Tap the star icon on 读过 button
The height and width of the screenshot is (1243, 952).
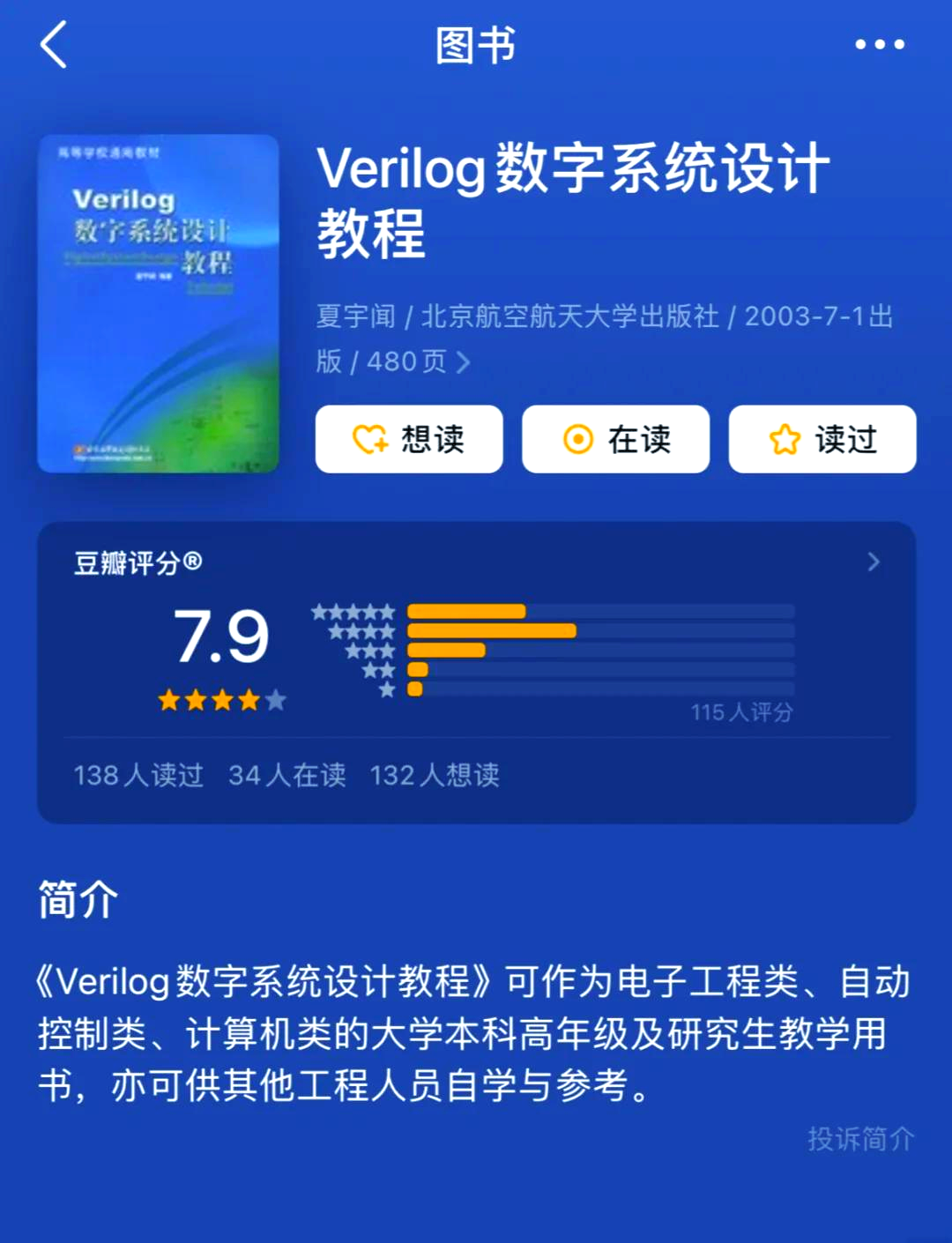coord(783,440)
